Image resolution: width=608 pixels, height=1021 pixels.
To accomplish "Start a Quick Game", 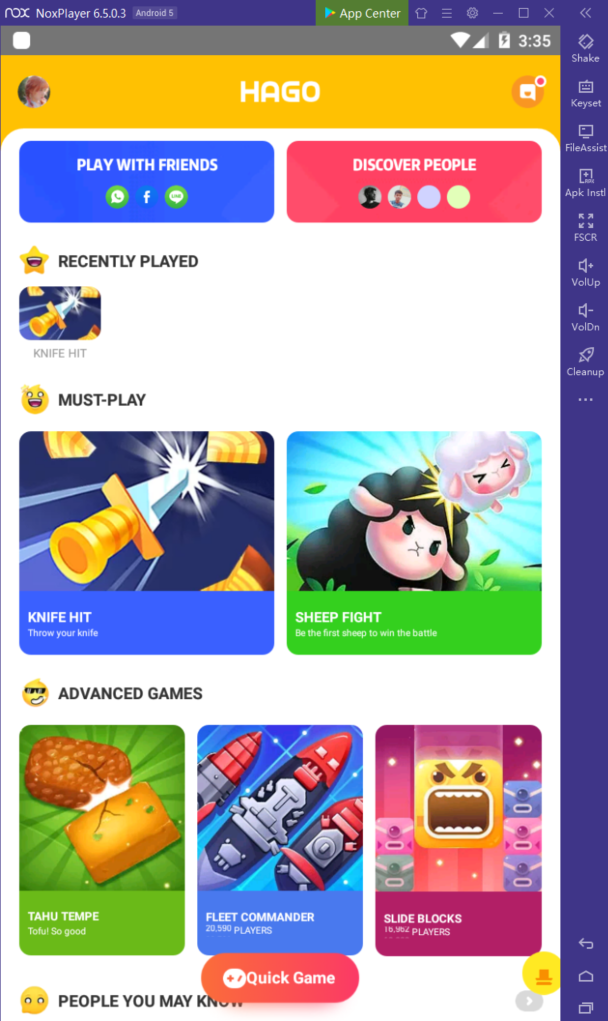I will point(280,978).
